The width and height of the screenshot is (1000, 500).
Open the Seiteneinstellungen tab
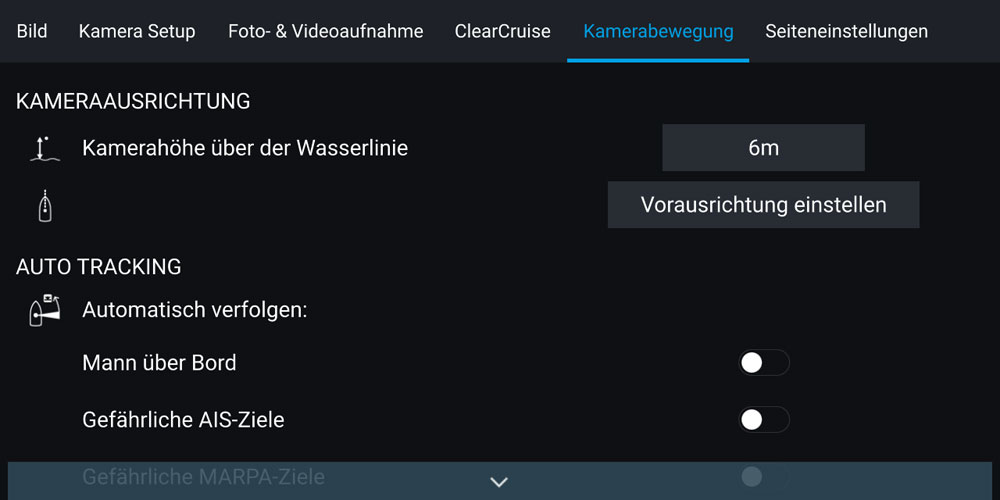846,31
